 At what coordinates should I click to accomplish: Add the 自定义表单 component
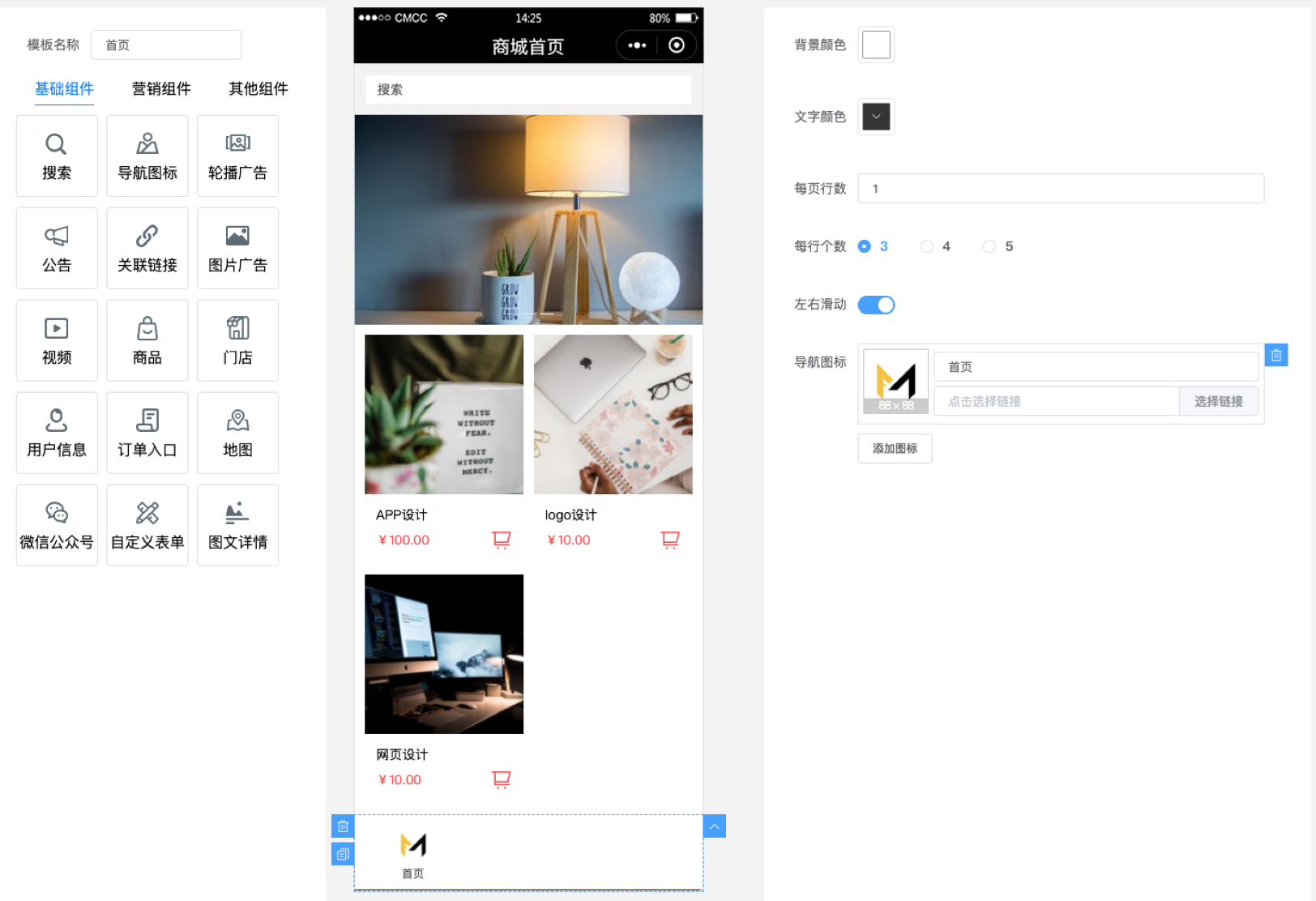147,525
